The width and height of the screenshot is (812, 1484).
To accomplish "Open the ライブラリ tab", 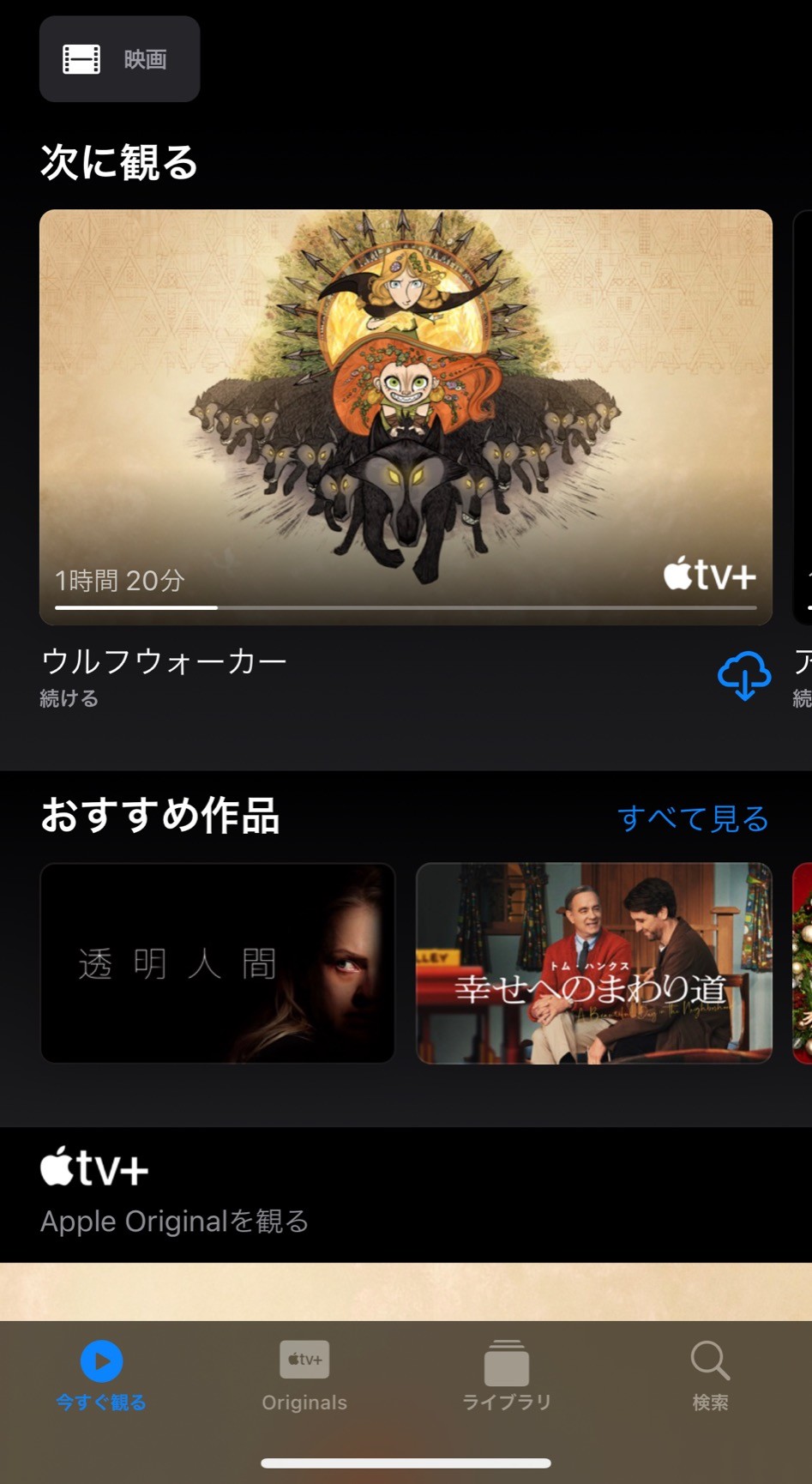I will (x=507, y=1376).
